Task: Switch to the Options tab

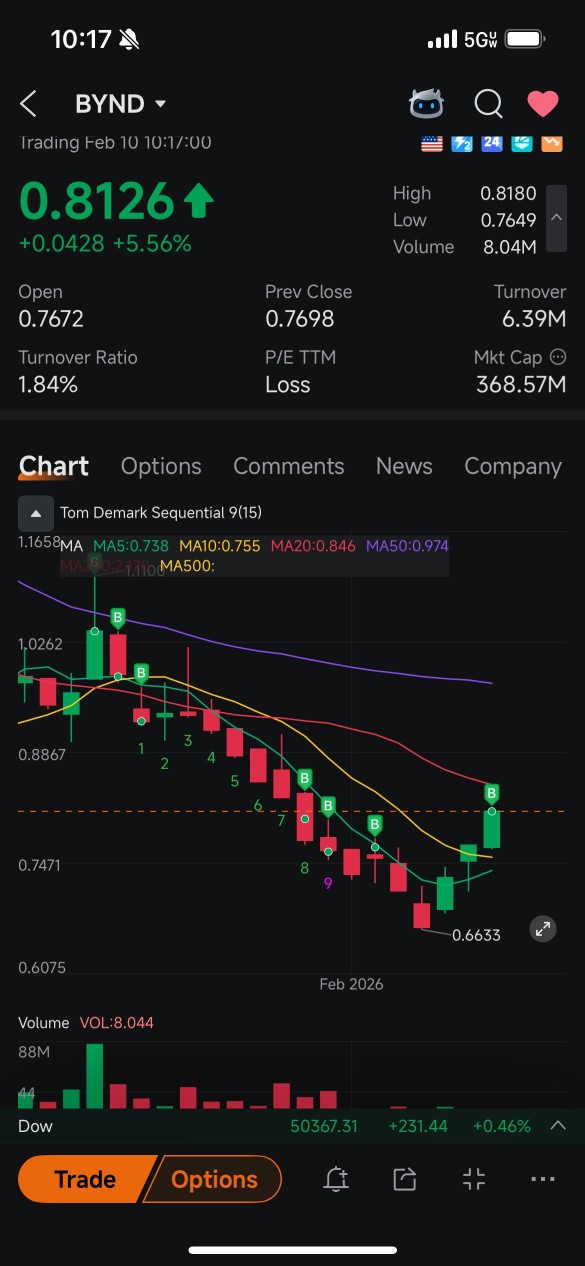Action: pyautogui.click(x=161, y=466)
